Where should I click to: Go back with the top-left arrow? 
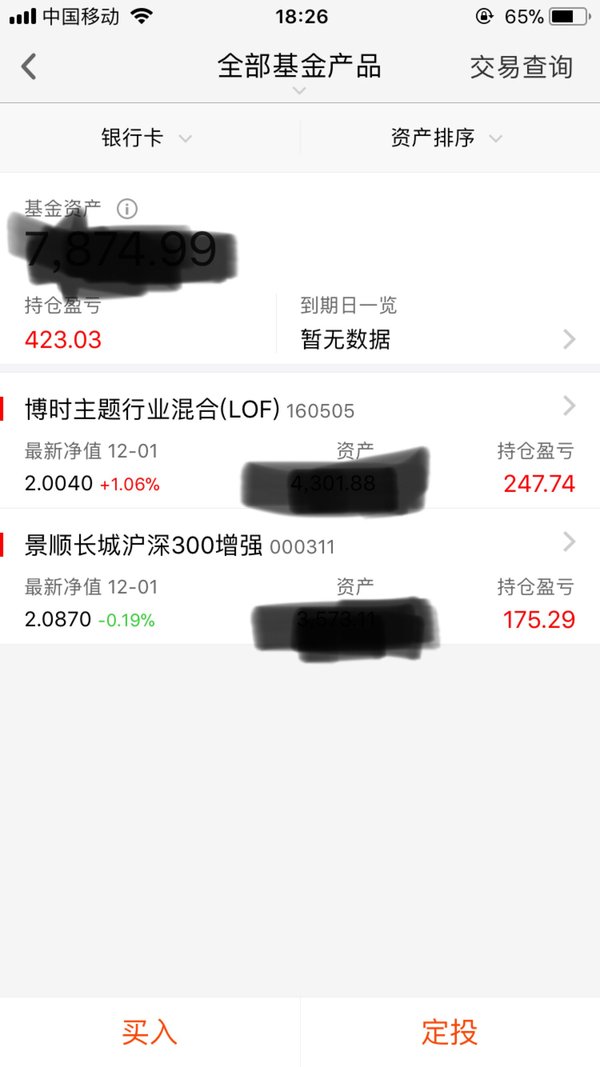point(29,67)
